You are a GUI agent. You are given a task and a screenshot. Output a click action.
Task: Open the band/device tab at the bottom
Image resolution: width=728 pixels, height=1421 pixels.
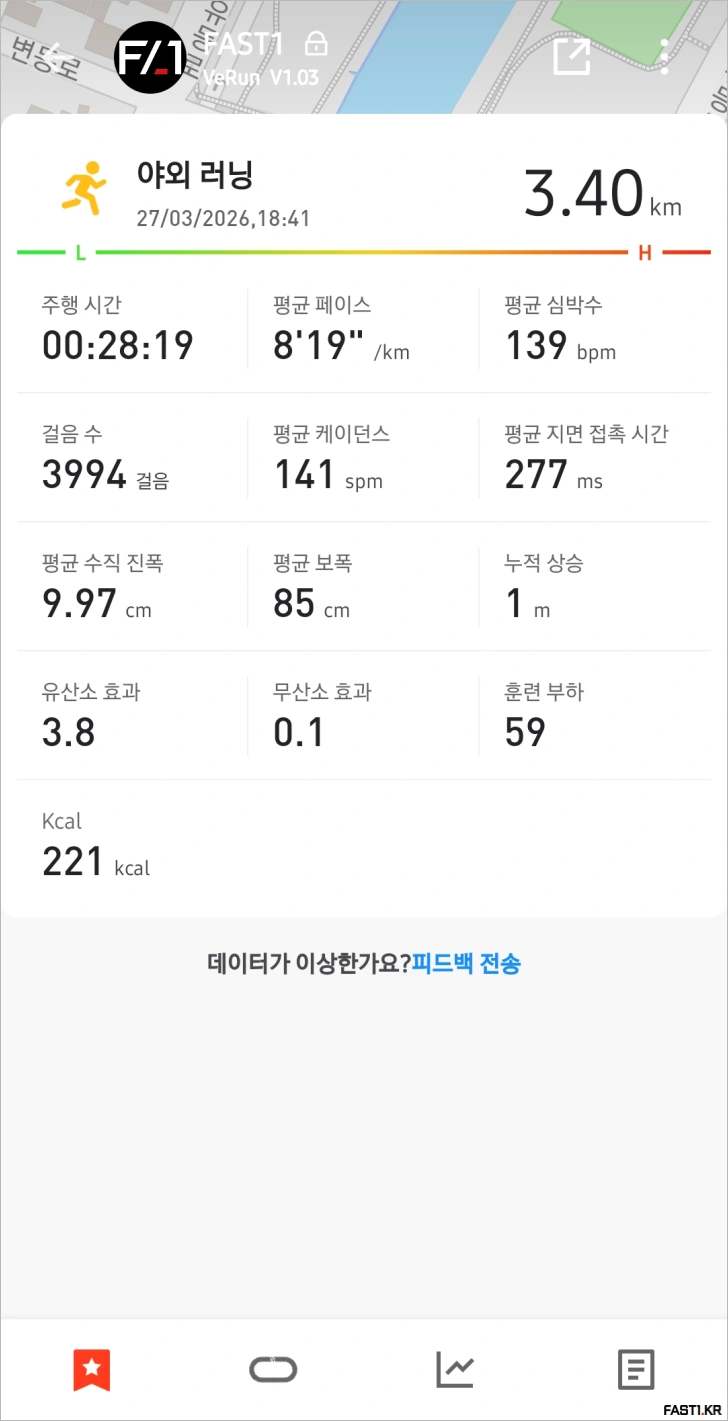(273, 1368)
